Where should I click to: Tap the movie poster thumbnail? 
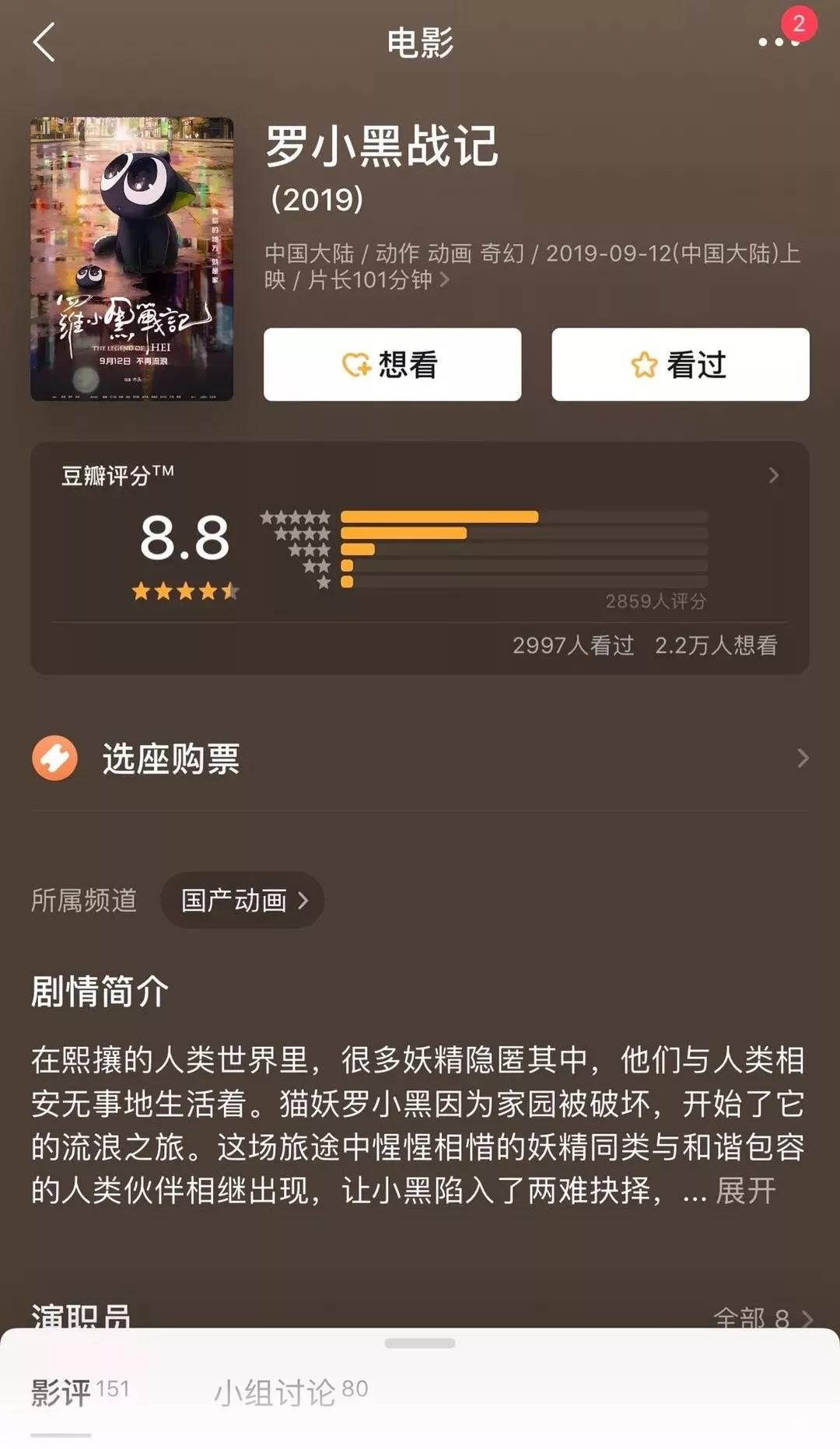(131, 259)
